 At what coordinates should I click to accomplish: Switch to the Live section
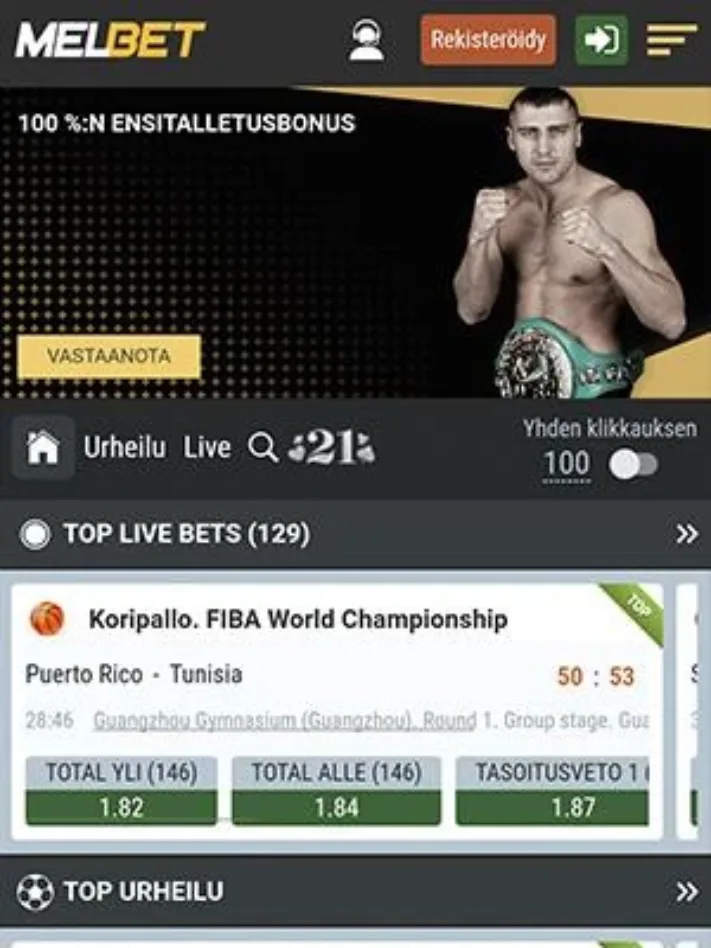(x=207, y=448)
